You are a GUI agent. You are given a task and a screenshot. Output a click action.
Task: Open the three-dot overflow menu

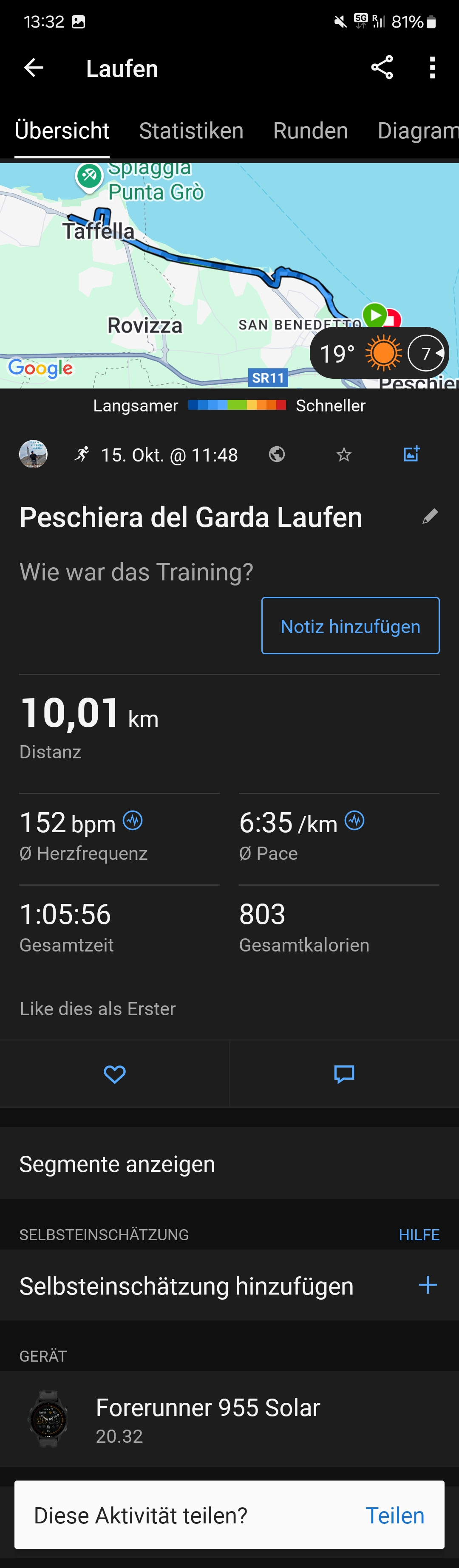[x=432, y=68]
